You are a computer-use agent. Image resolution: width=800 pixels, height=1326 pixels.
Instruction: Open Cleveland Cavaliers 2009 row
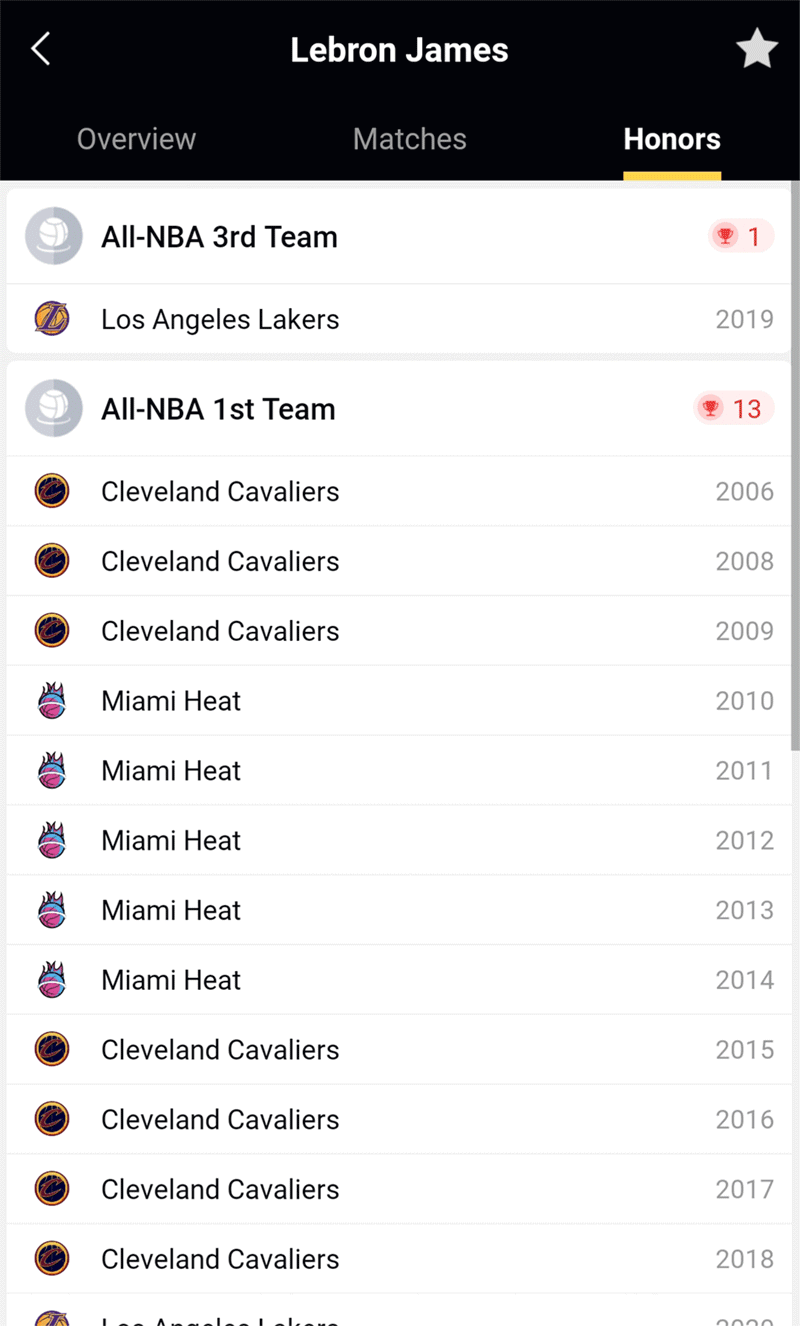click(x=399, y=631)
